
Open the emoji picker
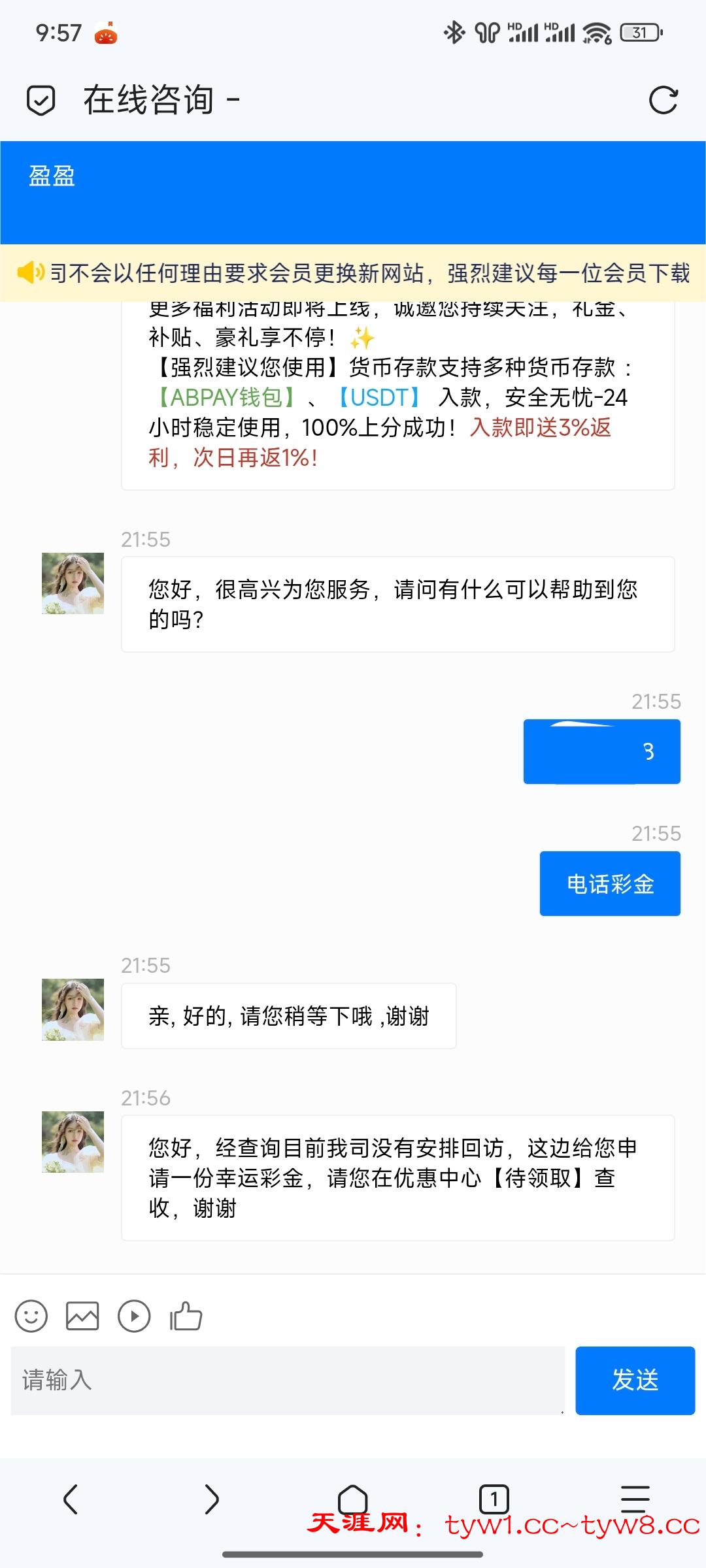[x=31, y=1316]
